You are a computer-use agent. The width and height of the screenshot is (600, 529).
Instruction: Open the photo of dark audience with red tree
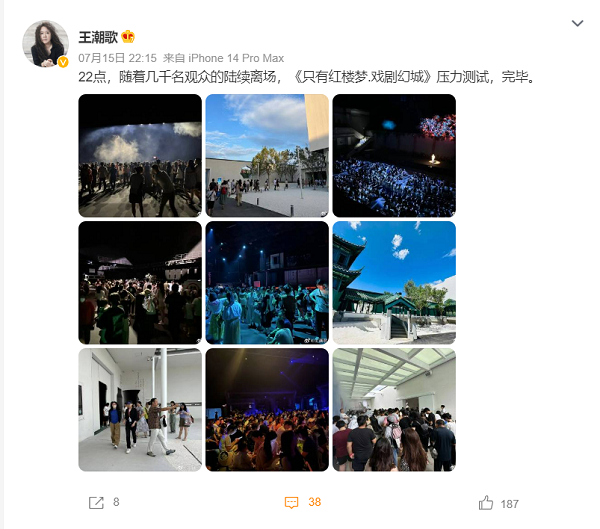point(394,155)
